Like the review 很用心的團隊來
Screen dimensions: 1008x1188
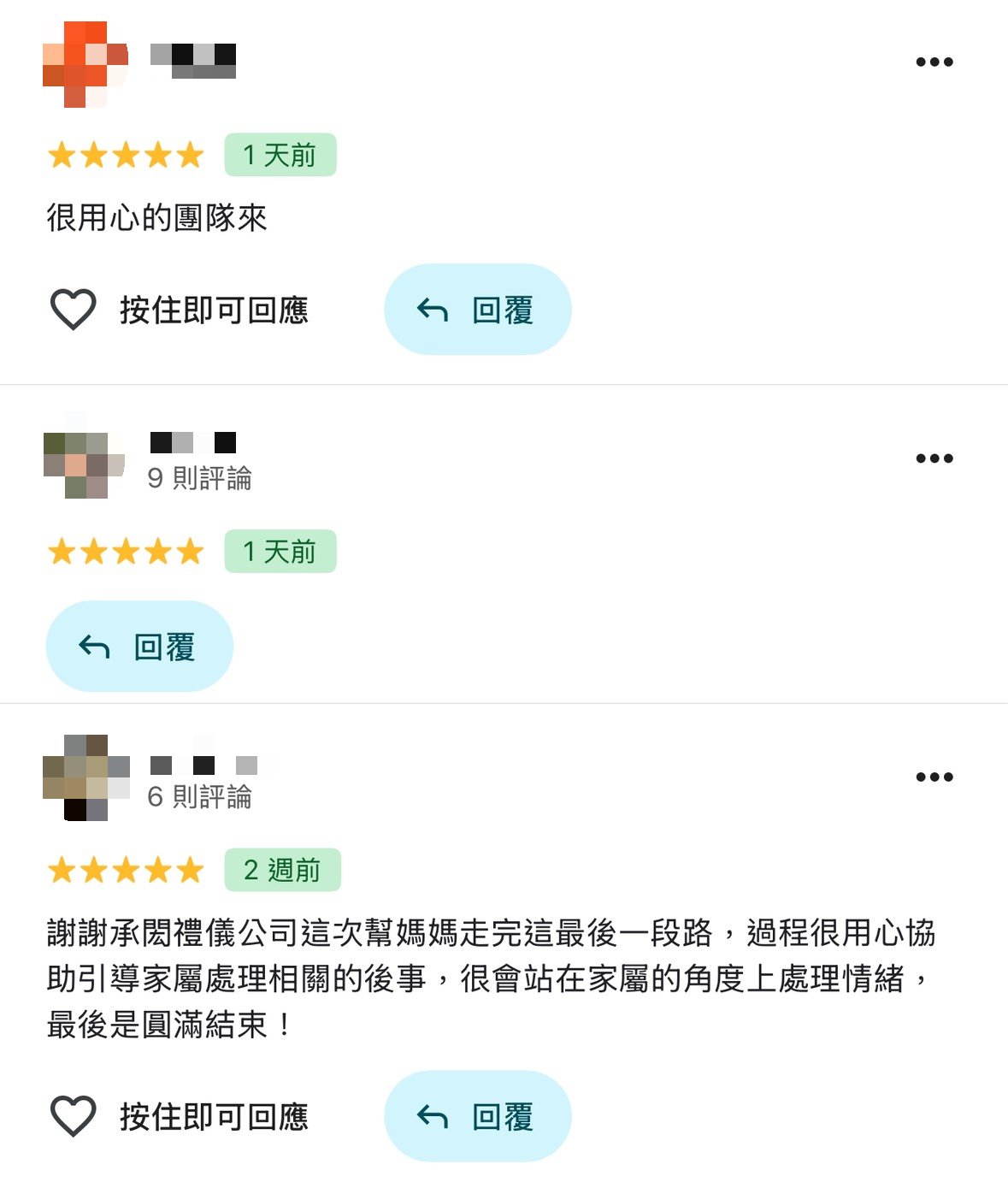[x=74, y=310]
